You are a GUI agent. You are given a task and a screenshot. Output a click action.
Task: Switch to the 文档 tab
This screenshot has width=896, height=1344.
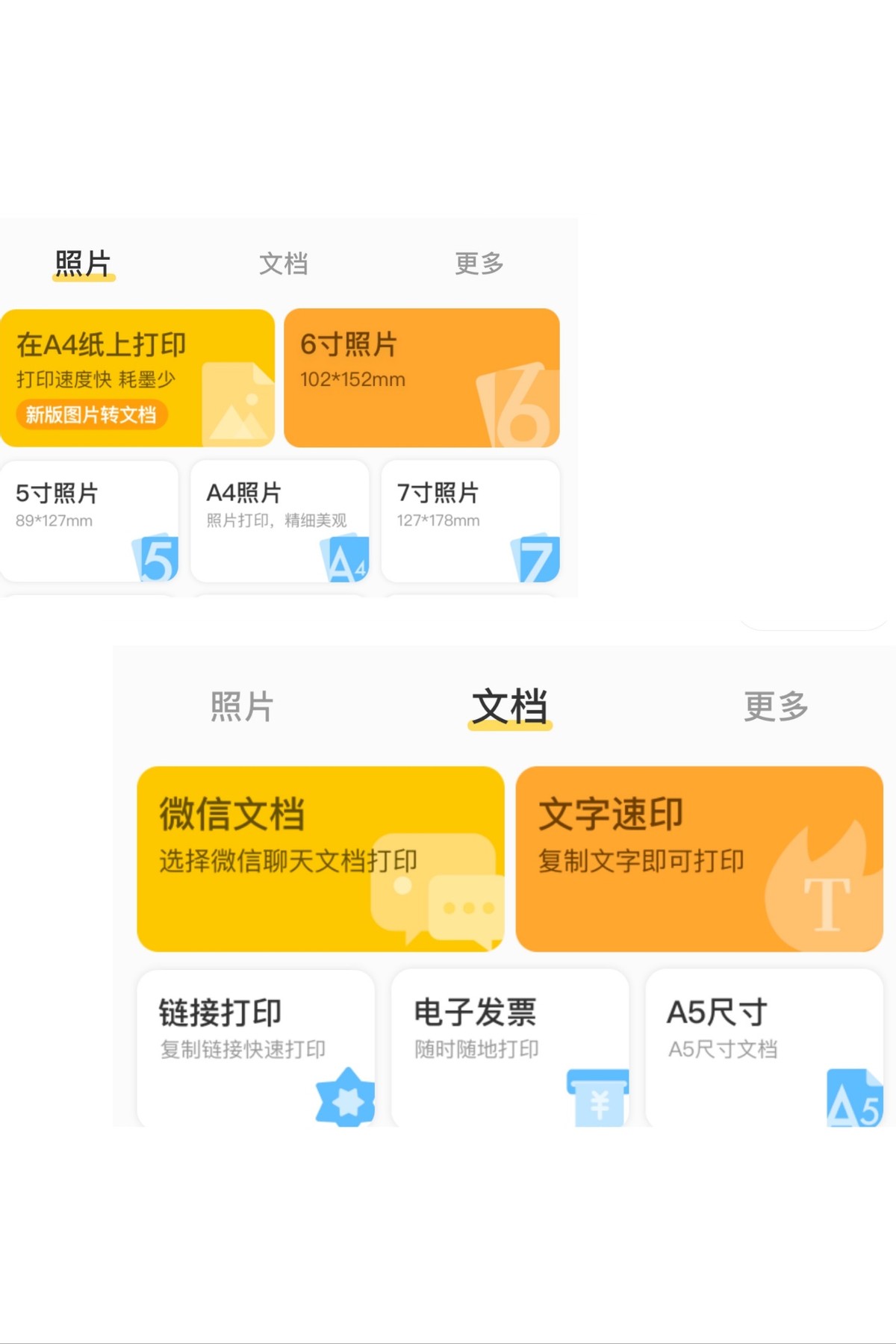point(510,709)
